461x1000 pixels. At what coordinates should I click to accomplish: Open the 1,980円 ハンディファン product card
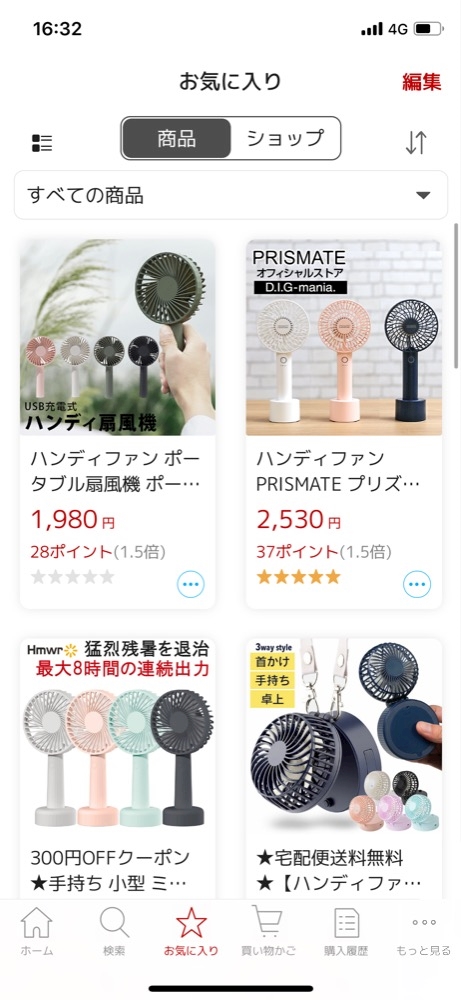[117, 424]
